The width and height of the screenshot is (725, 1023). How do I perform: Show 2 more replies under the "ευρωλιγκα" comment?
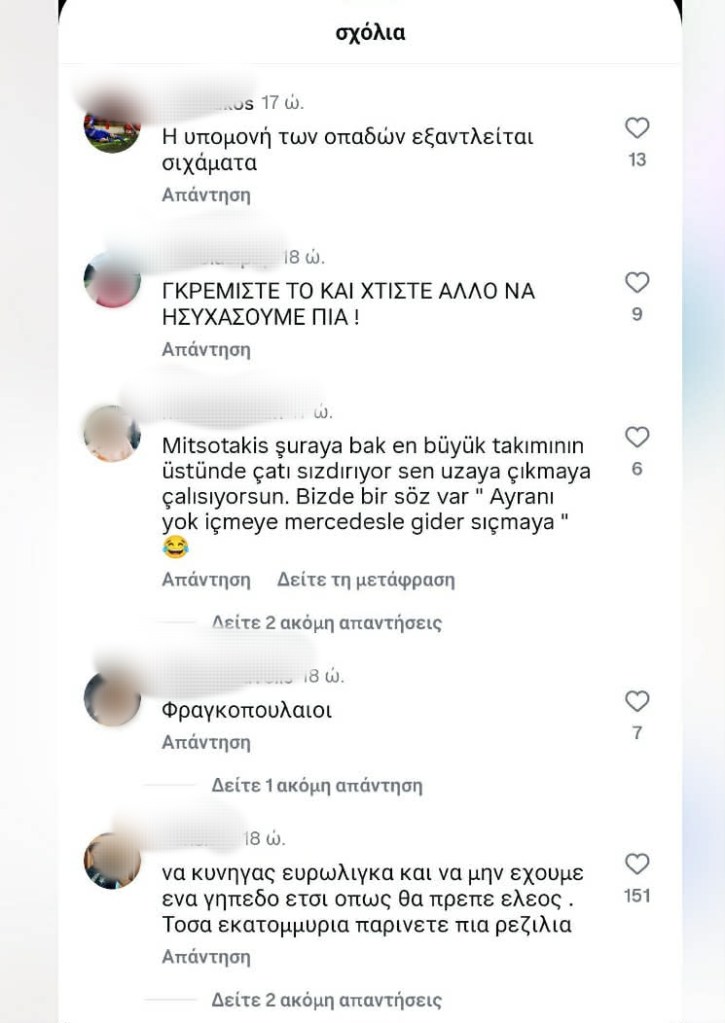[326, 1000]
